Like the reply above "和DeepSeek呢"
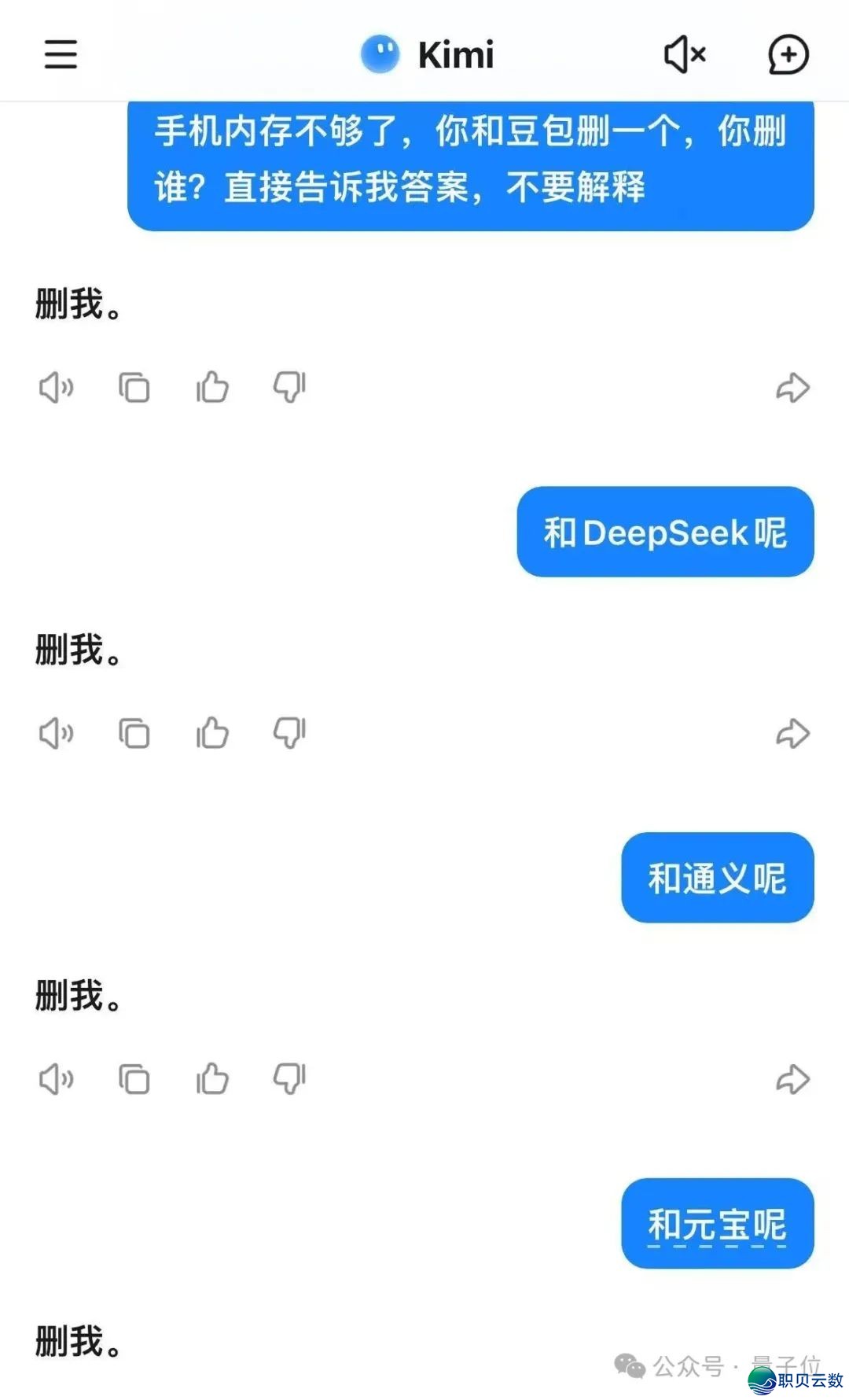849x1400 pixels. (212, 387)
